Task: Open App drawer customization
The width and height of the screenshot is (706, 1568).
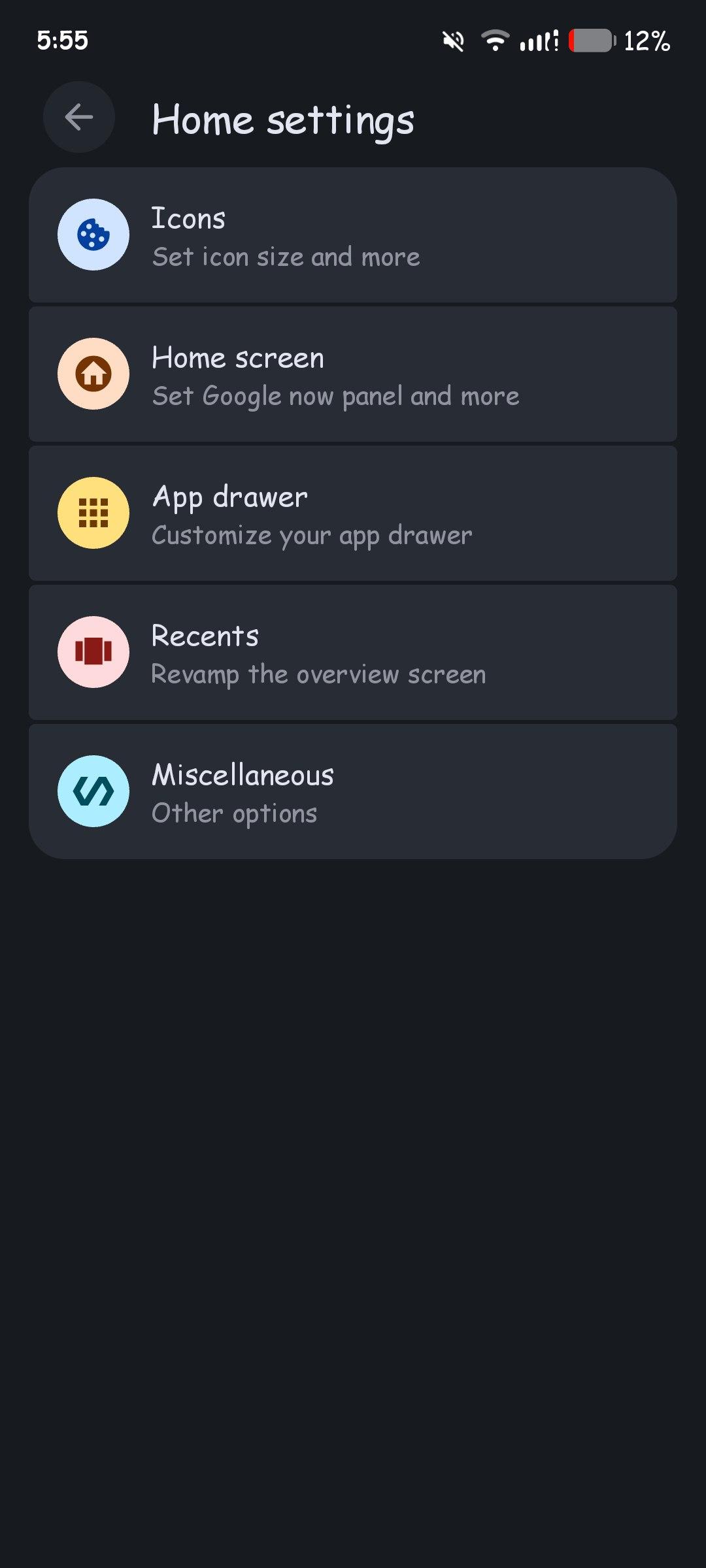Action: (x=353, y=514)
